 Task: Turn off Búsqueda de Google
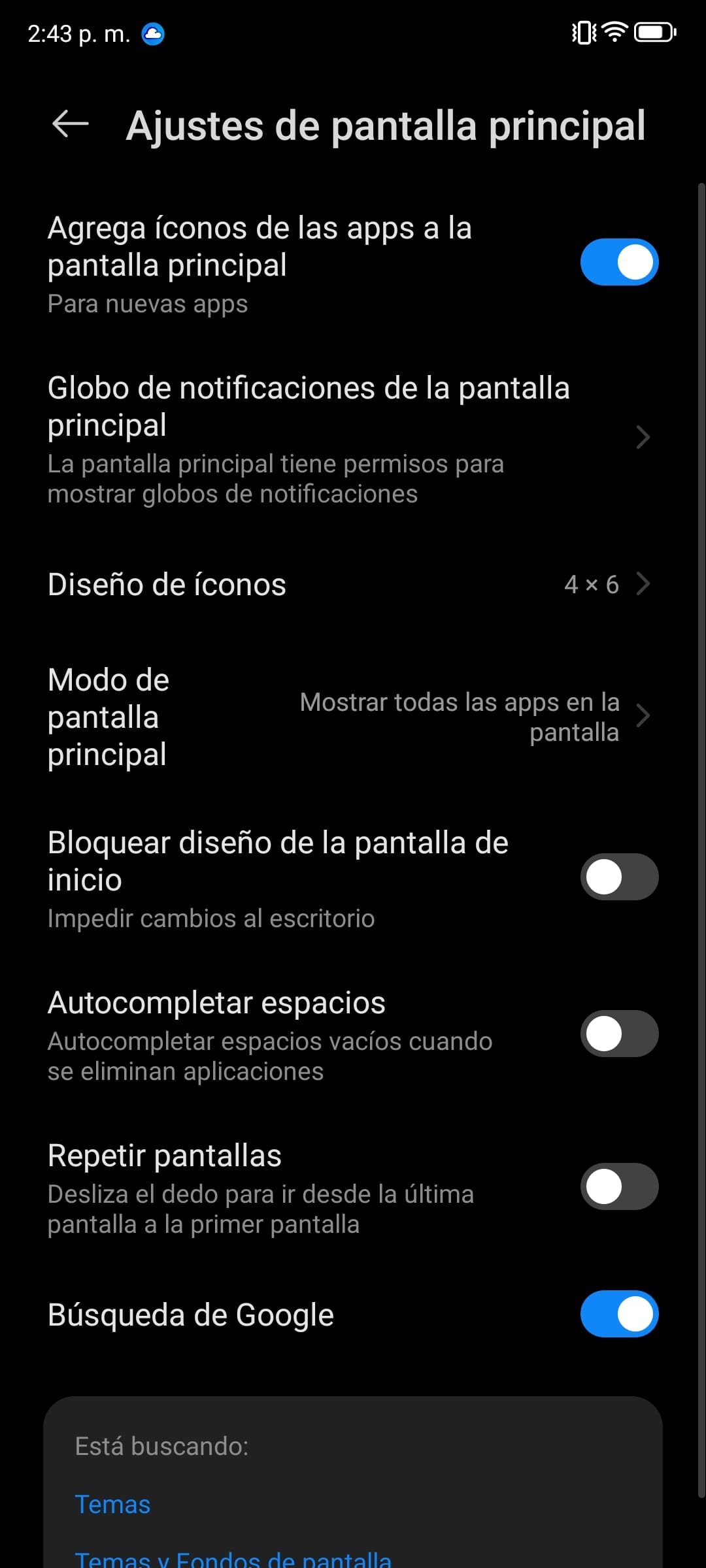[x=618, y=1314]
